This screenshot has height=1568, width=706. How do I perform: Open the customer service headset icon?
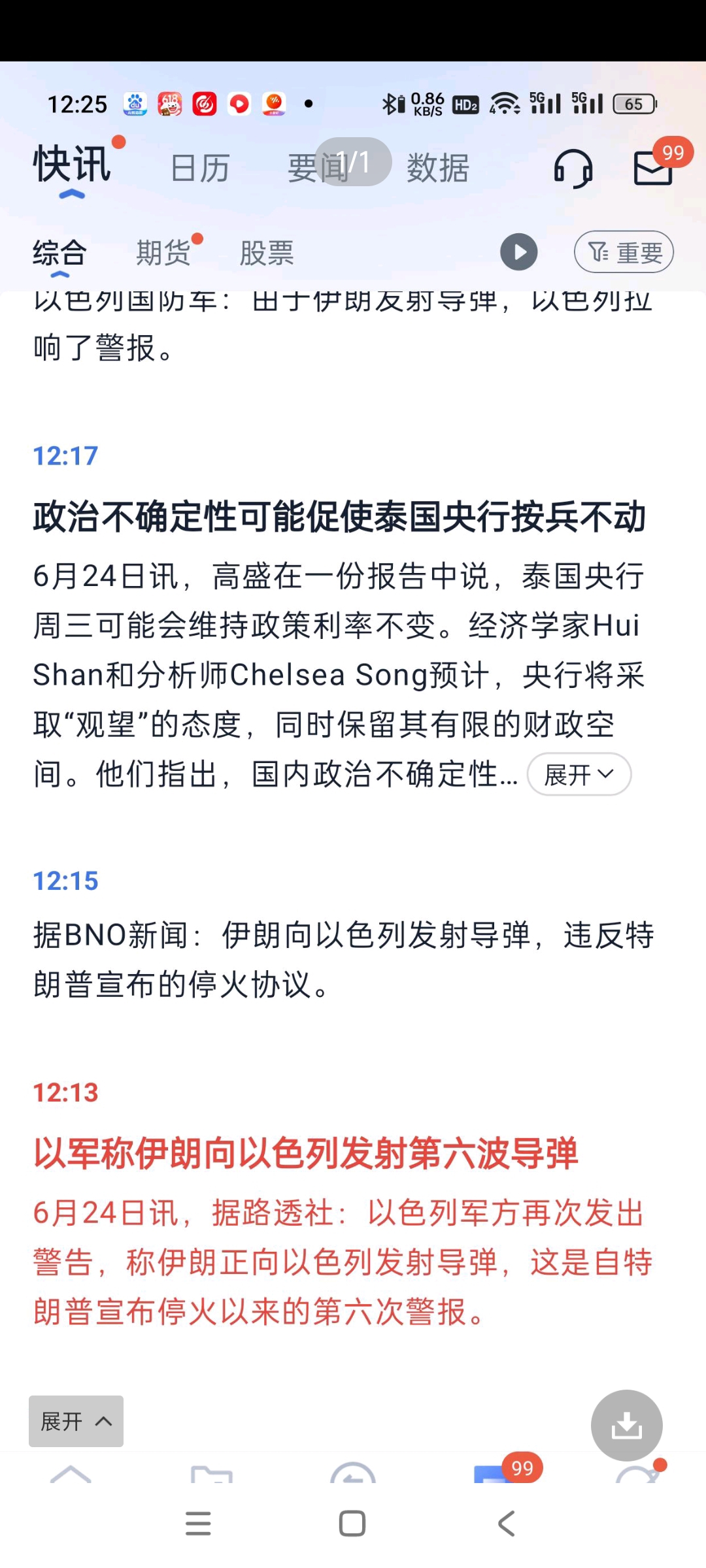click(573, 169)
